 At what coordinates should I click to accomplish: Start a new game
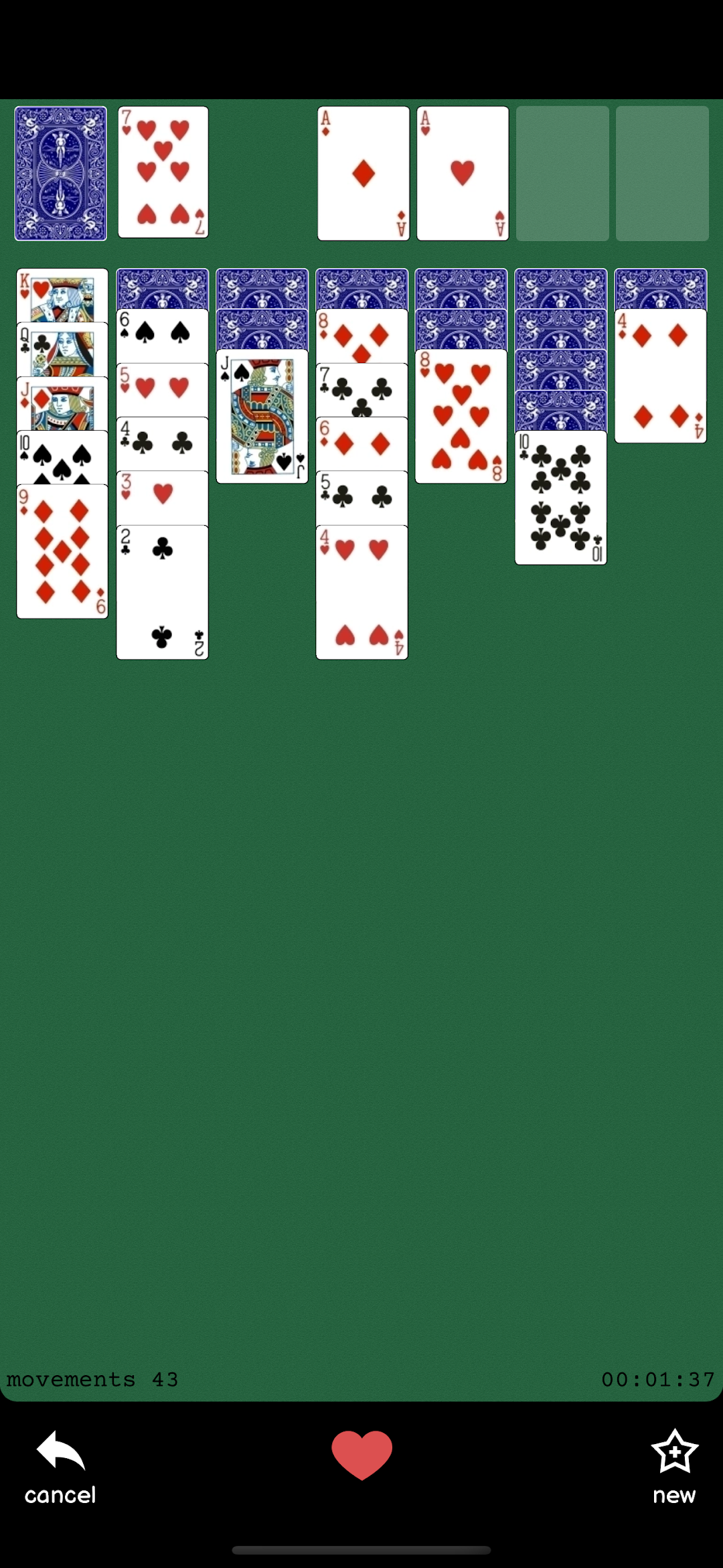pyautogui.click(x=673, y=1467)
